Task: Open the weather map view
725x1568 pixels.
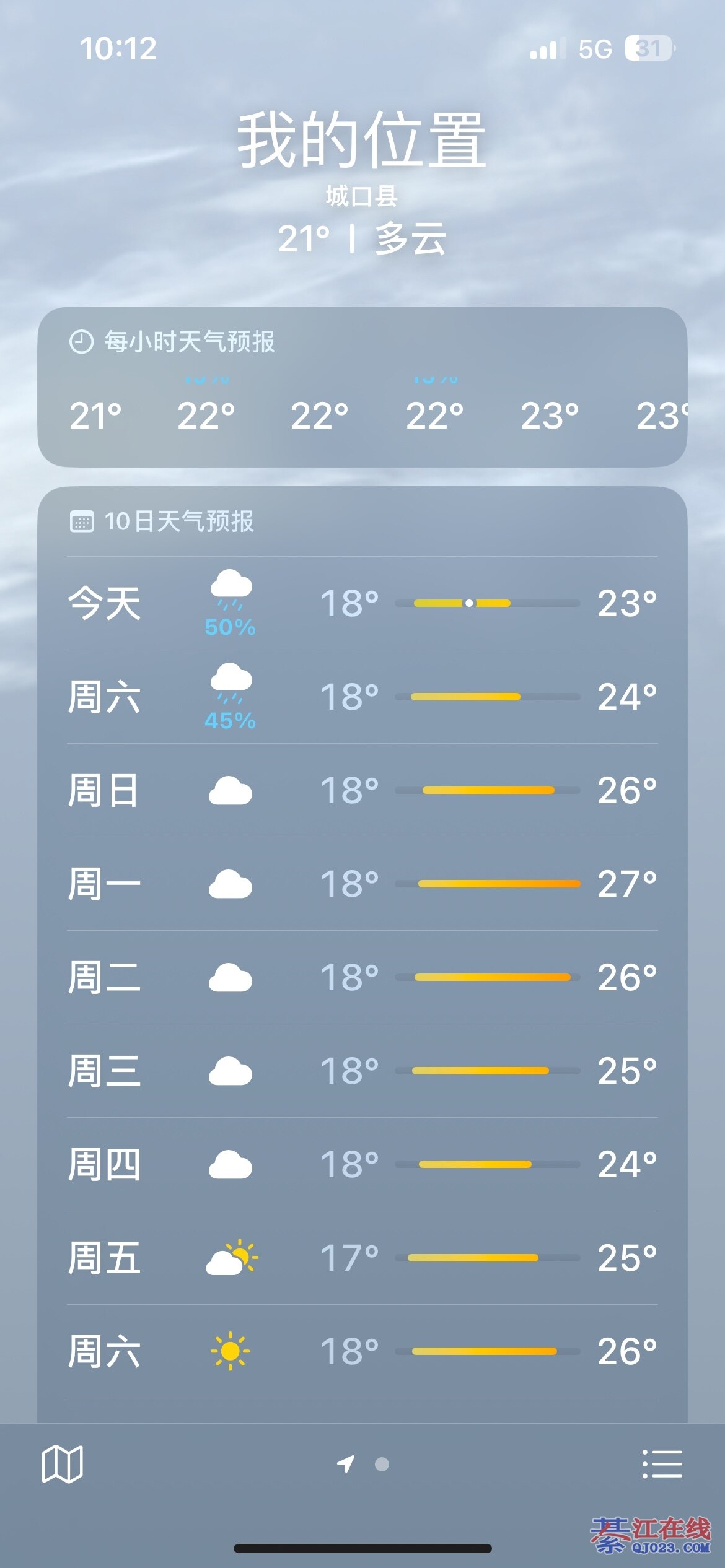Action: tap(62, 1464)
